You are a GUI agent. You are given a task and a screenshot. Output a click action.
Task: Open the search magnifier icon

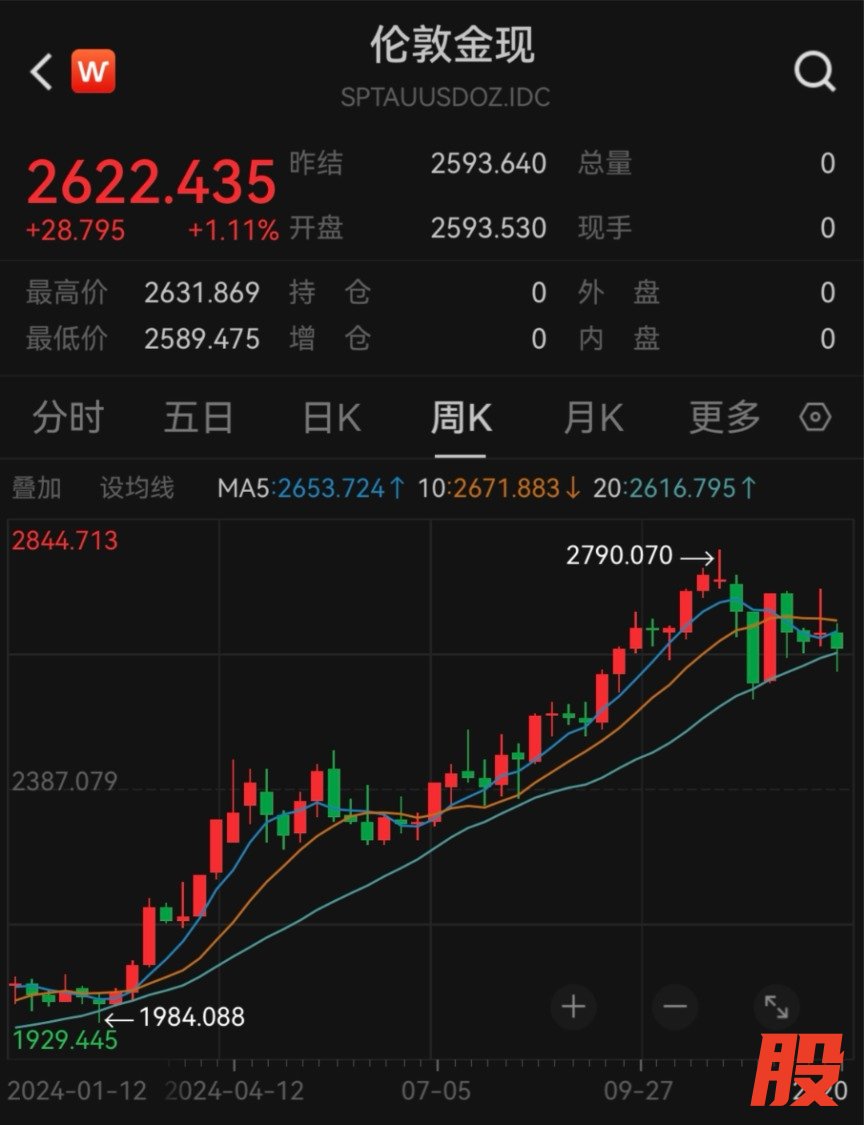814,72
